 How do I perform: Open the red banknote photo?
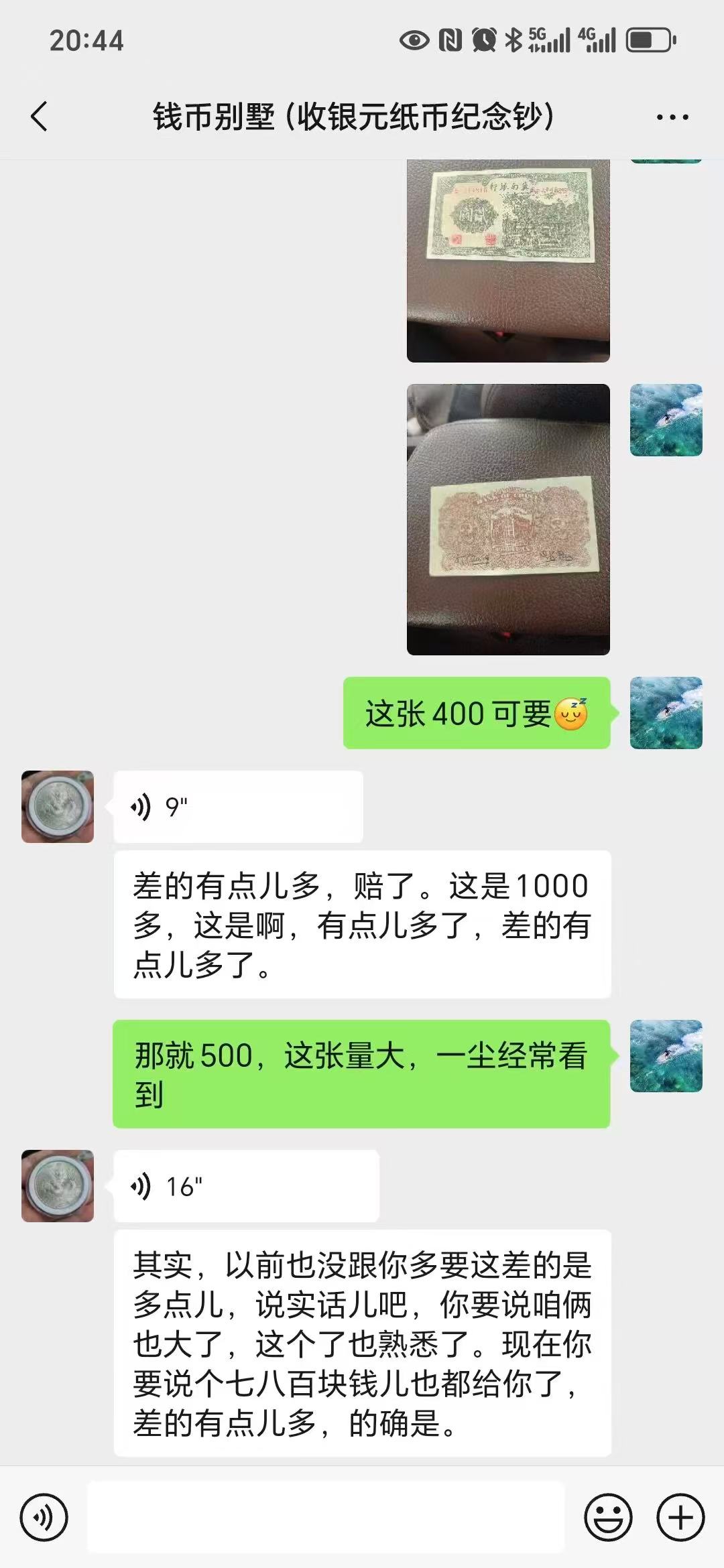(508, 519)
